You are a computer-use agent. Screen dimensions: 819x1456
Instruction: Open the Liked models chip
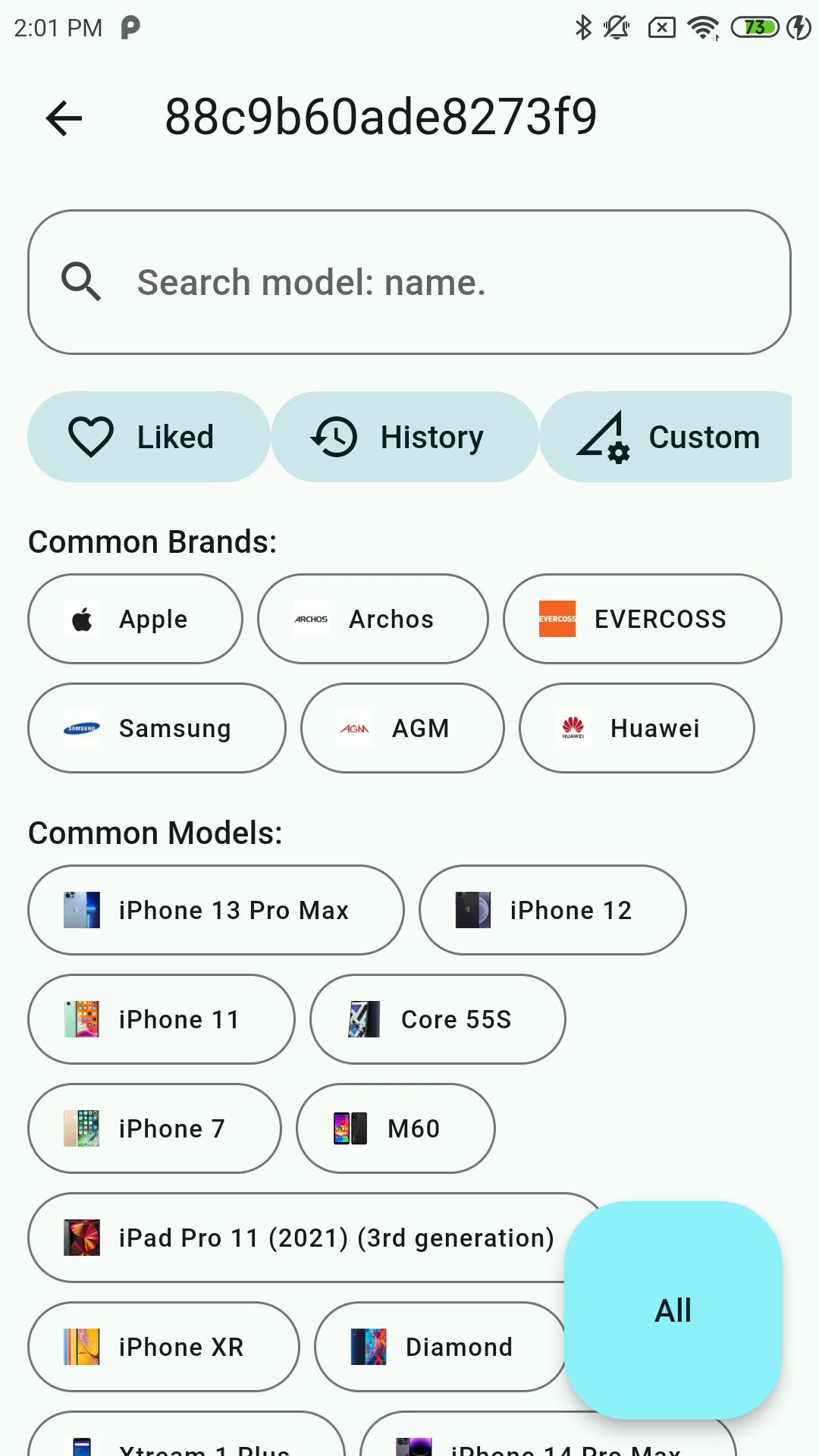tap(149, 437)
